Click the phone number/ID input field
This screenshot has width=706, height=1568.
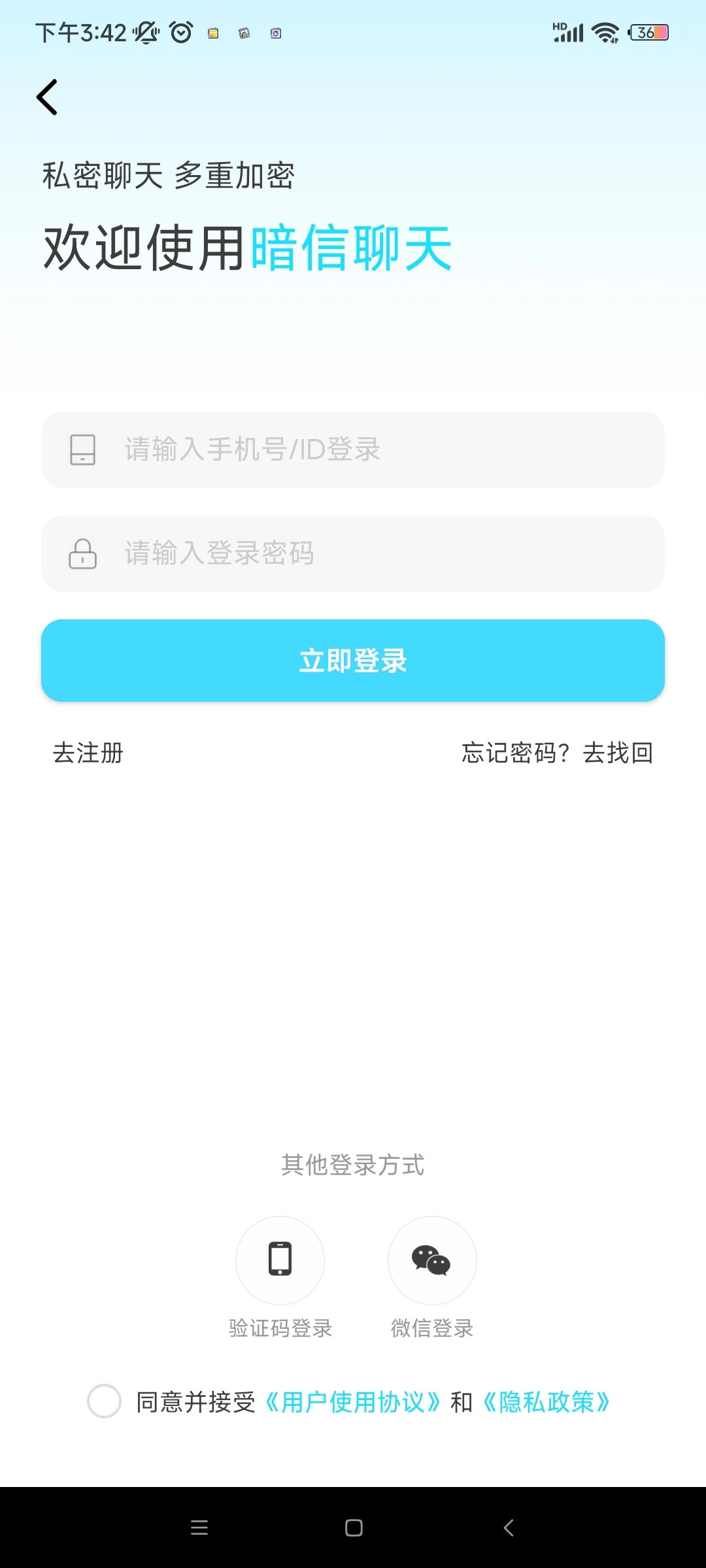click(x=353, y=449)
